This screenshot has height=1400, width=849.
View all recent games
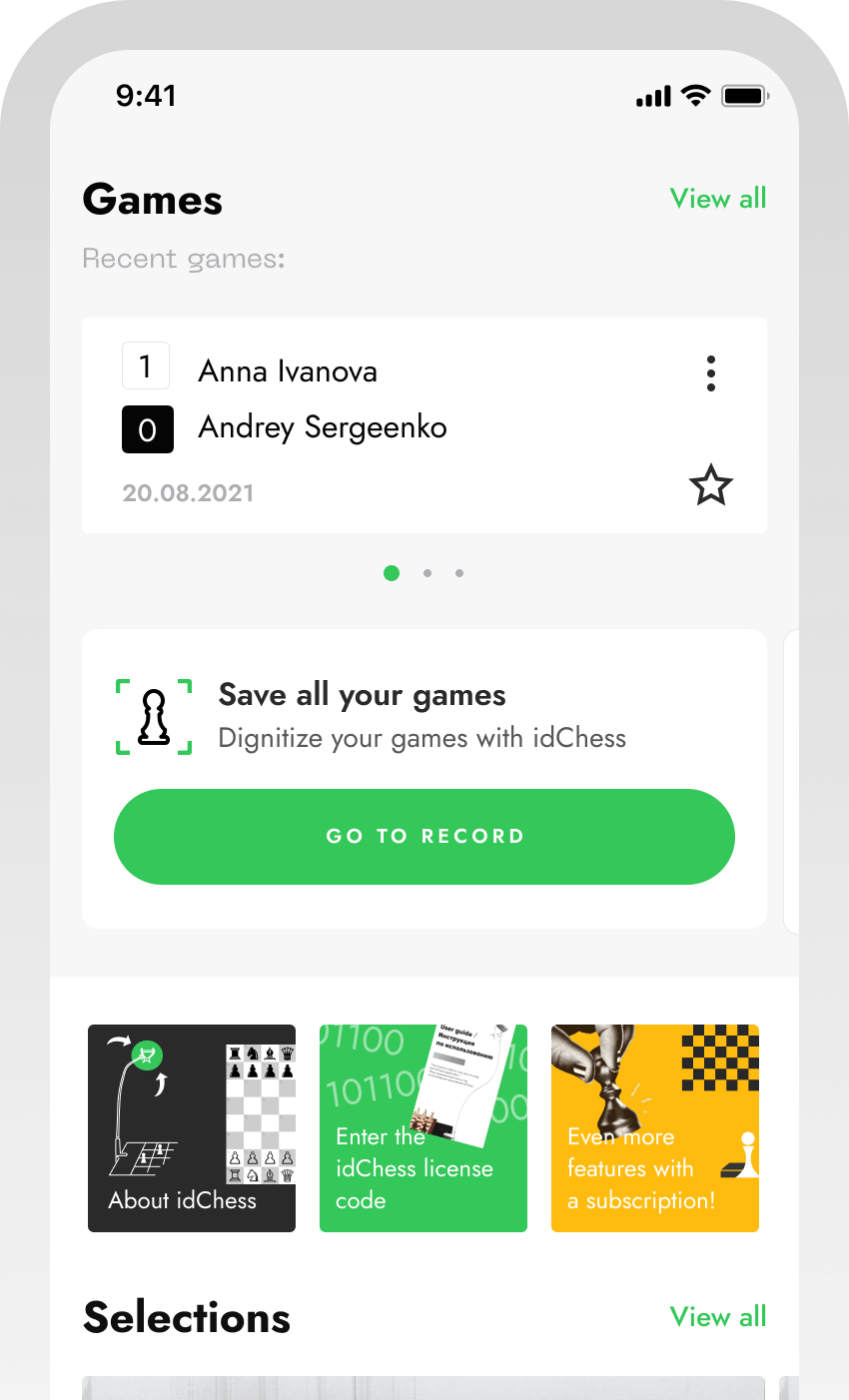click(717, 199)
